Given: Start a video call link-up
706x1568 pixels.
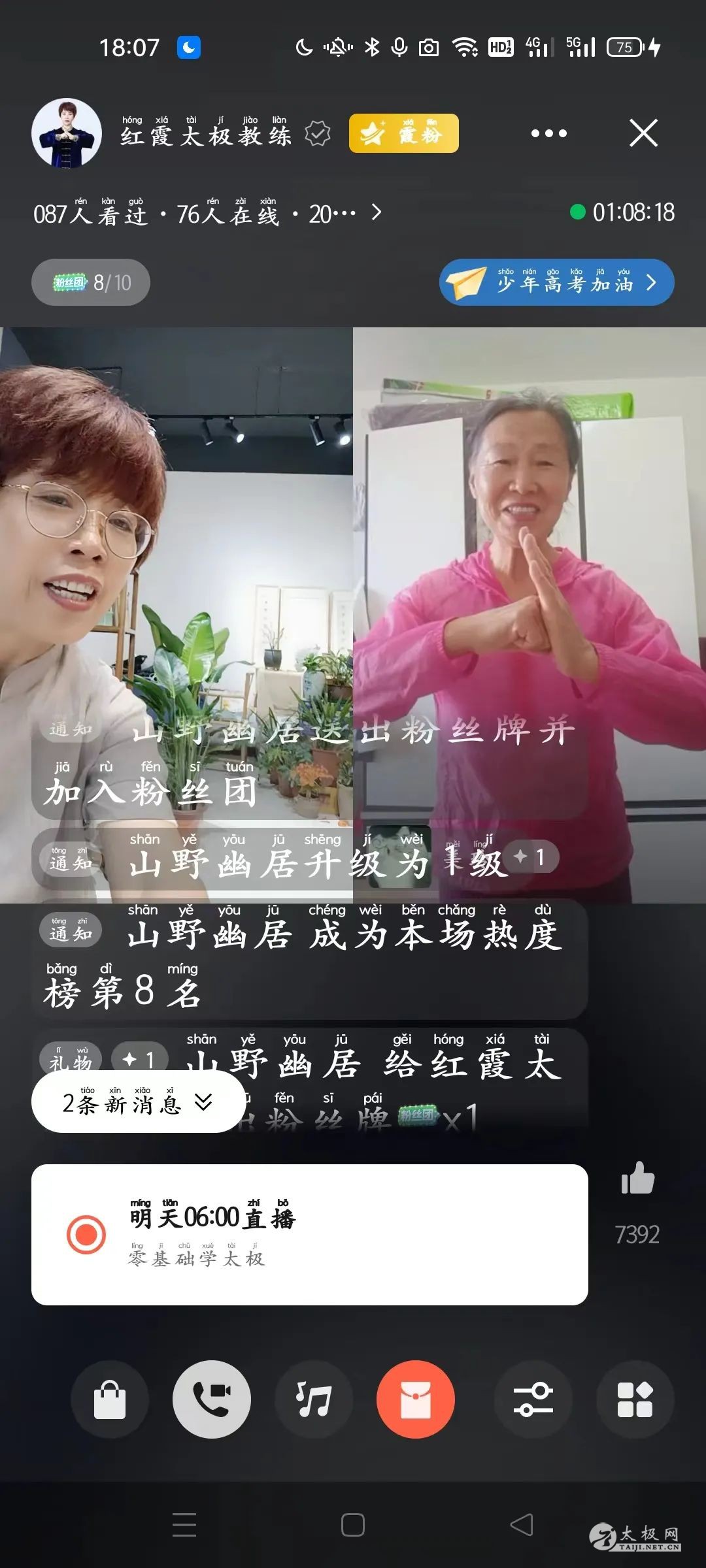Looking at the screenshot, I should tap(212, 1399).
